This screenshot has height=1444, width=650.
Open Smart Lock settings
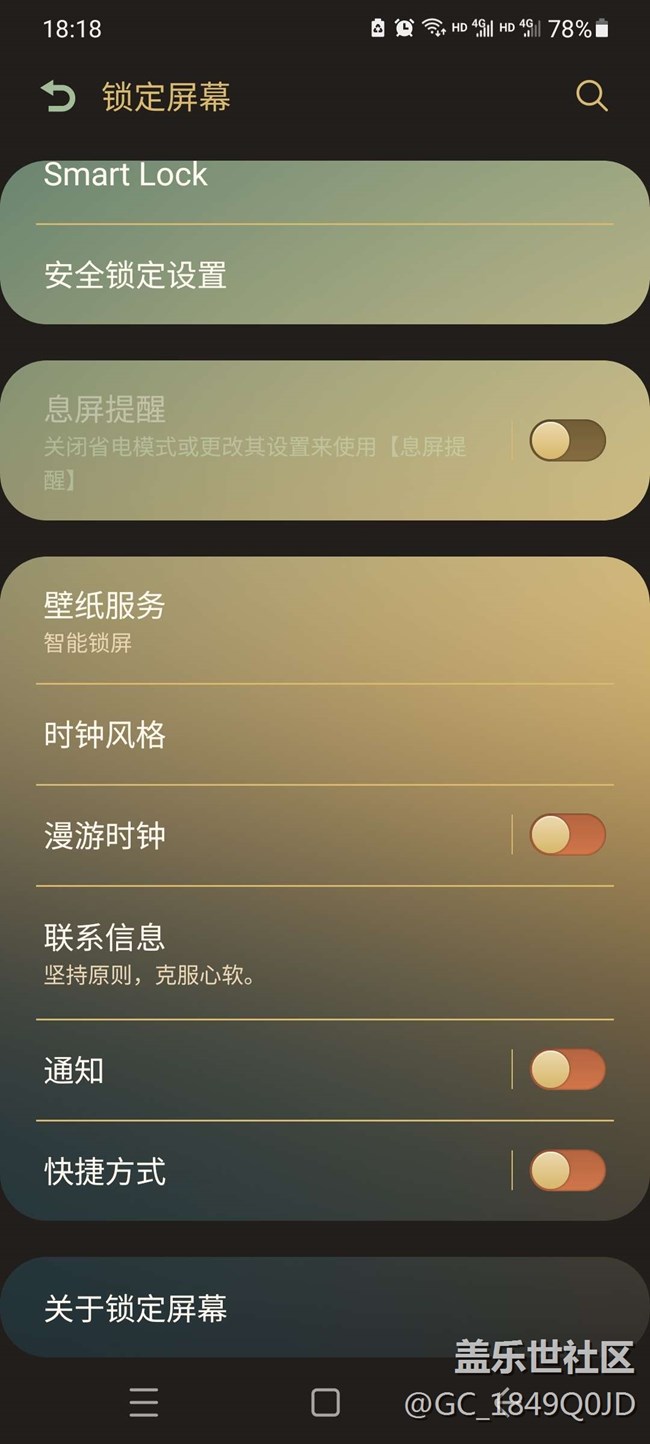[126, 176]
